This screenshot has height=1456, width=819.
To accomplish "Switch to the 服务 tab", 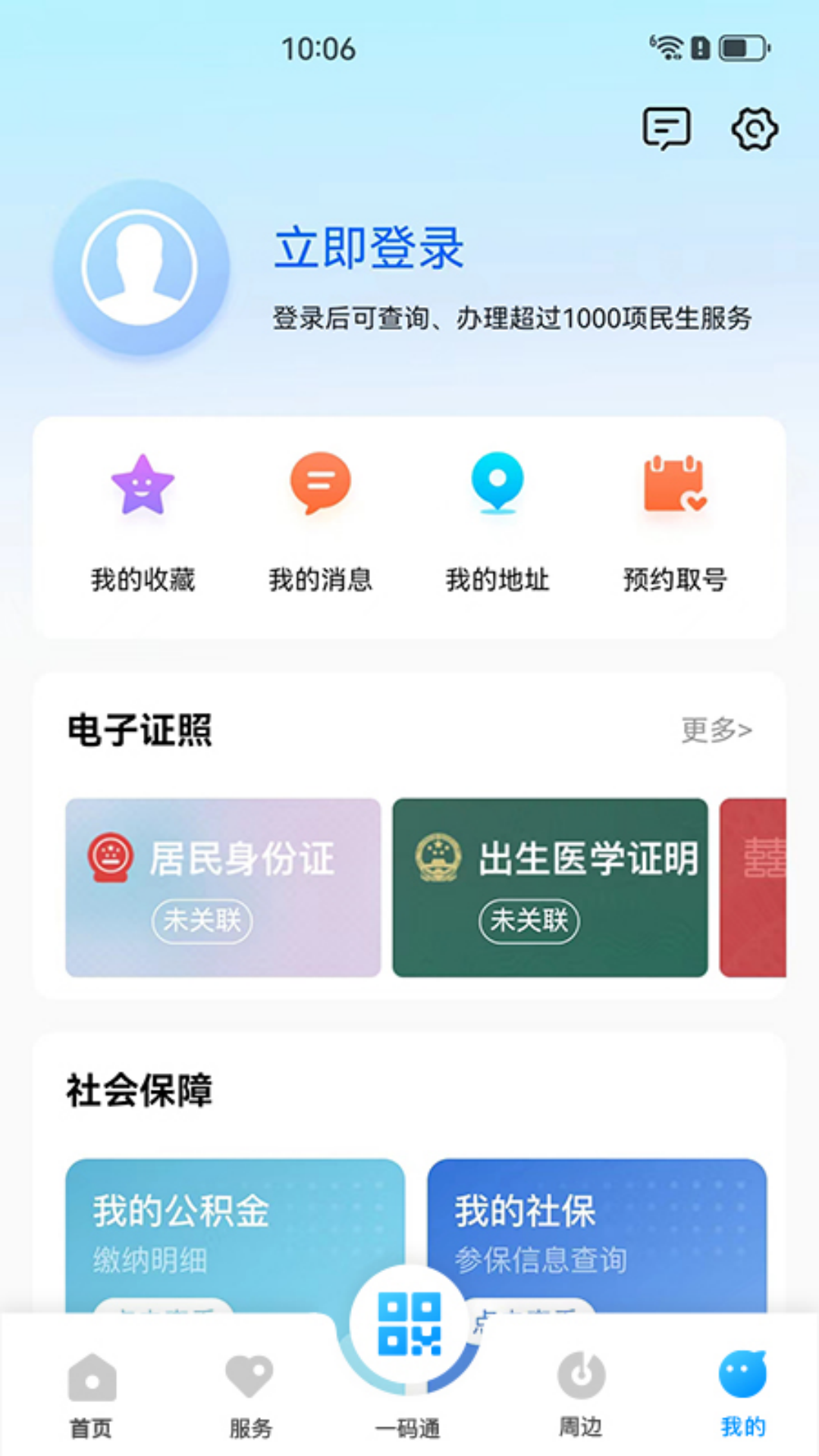I will coord(250,1396).
